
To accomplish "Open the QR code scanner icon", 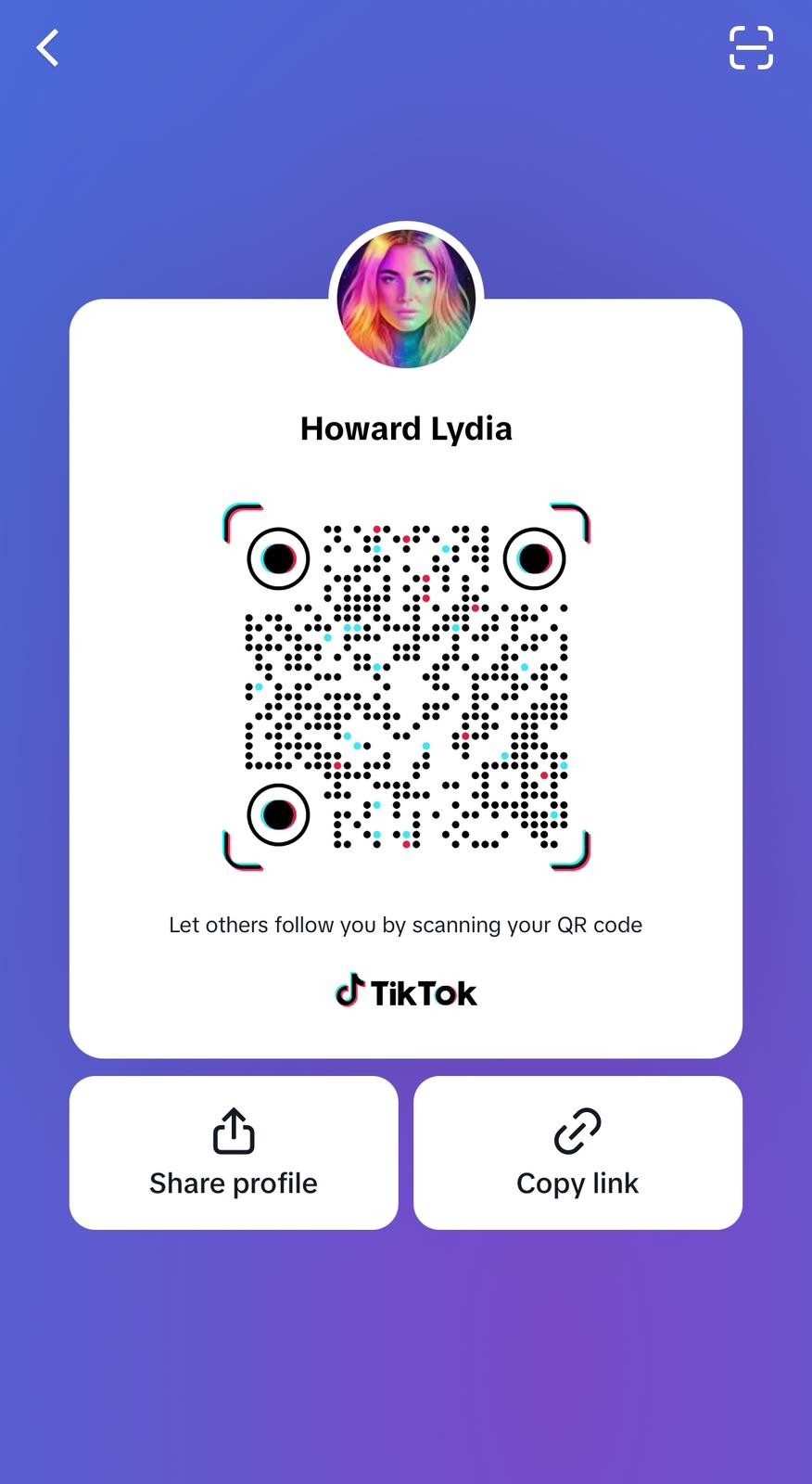I will pos(750,48).
